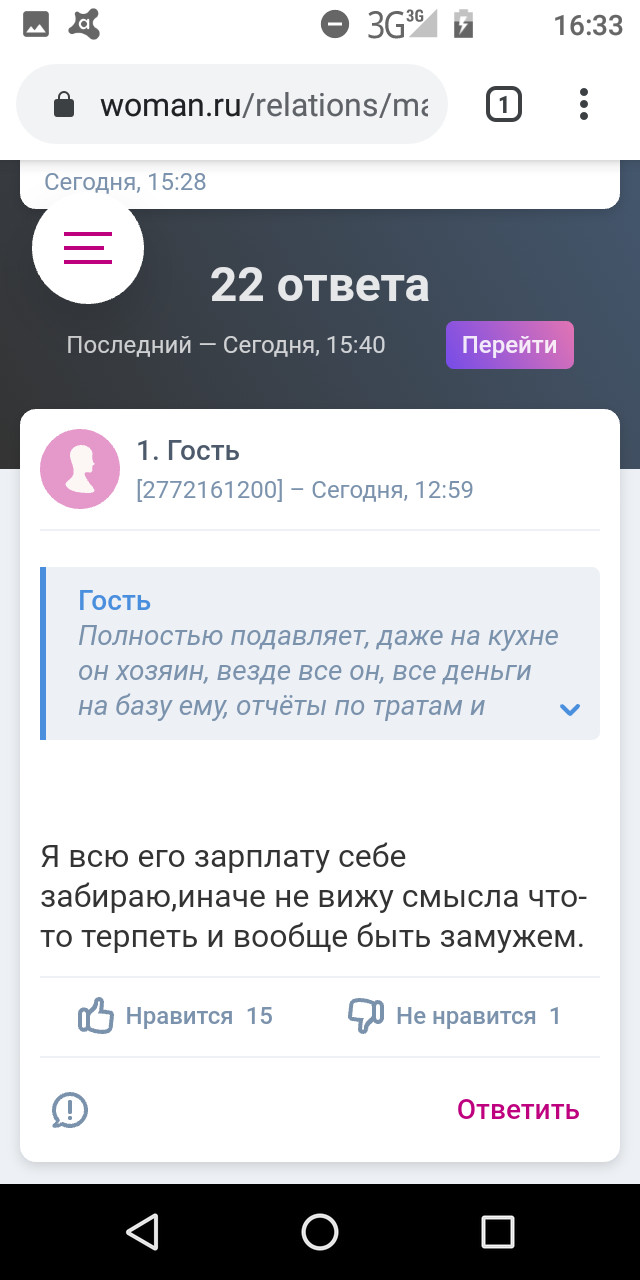This screenshot has width=640, height=1280.
Task: Like the comment with Нравится
Action: [x=175, y=1016]
